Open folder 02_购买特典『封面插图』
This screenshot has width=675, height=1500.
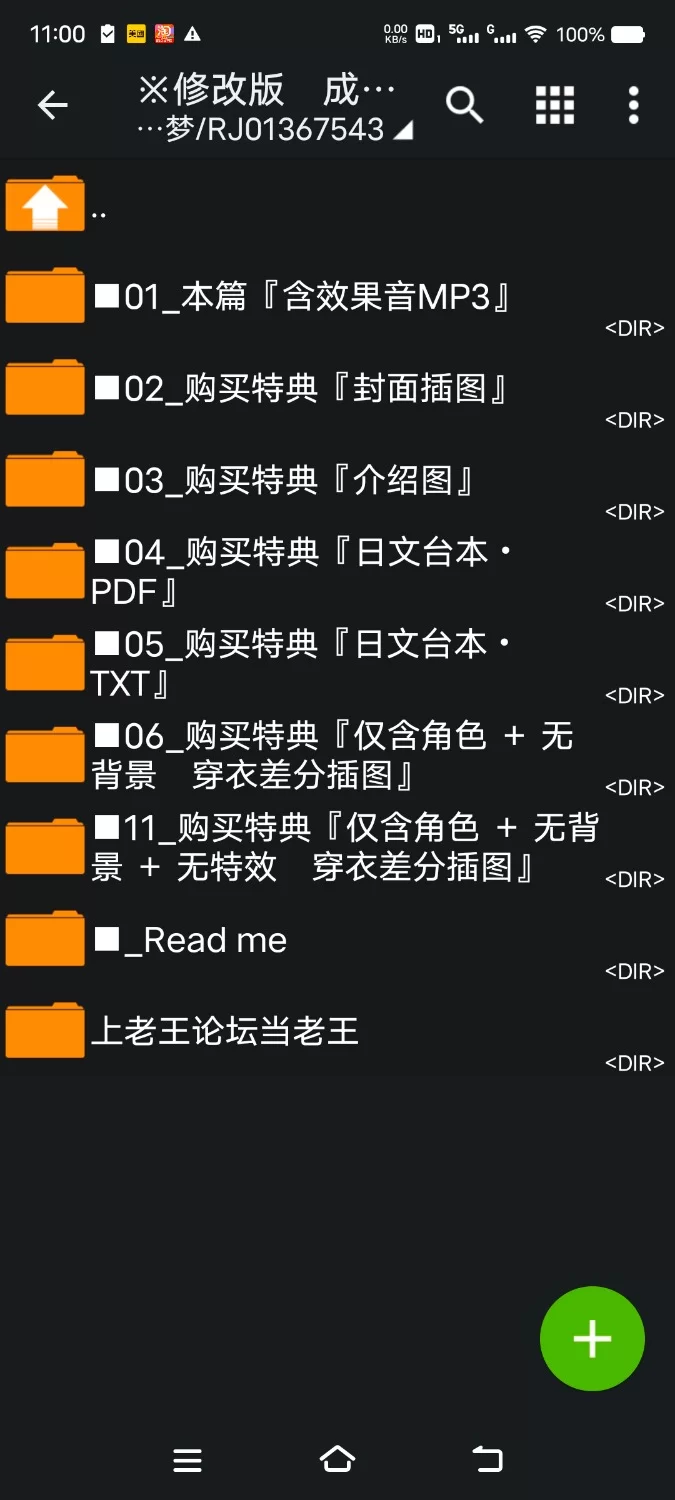(300, 389)
